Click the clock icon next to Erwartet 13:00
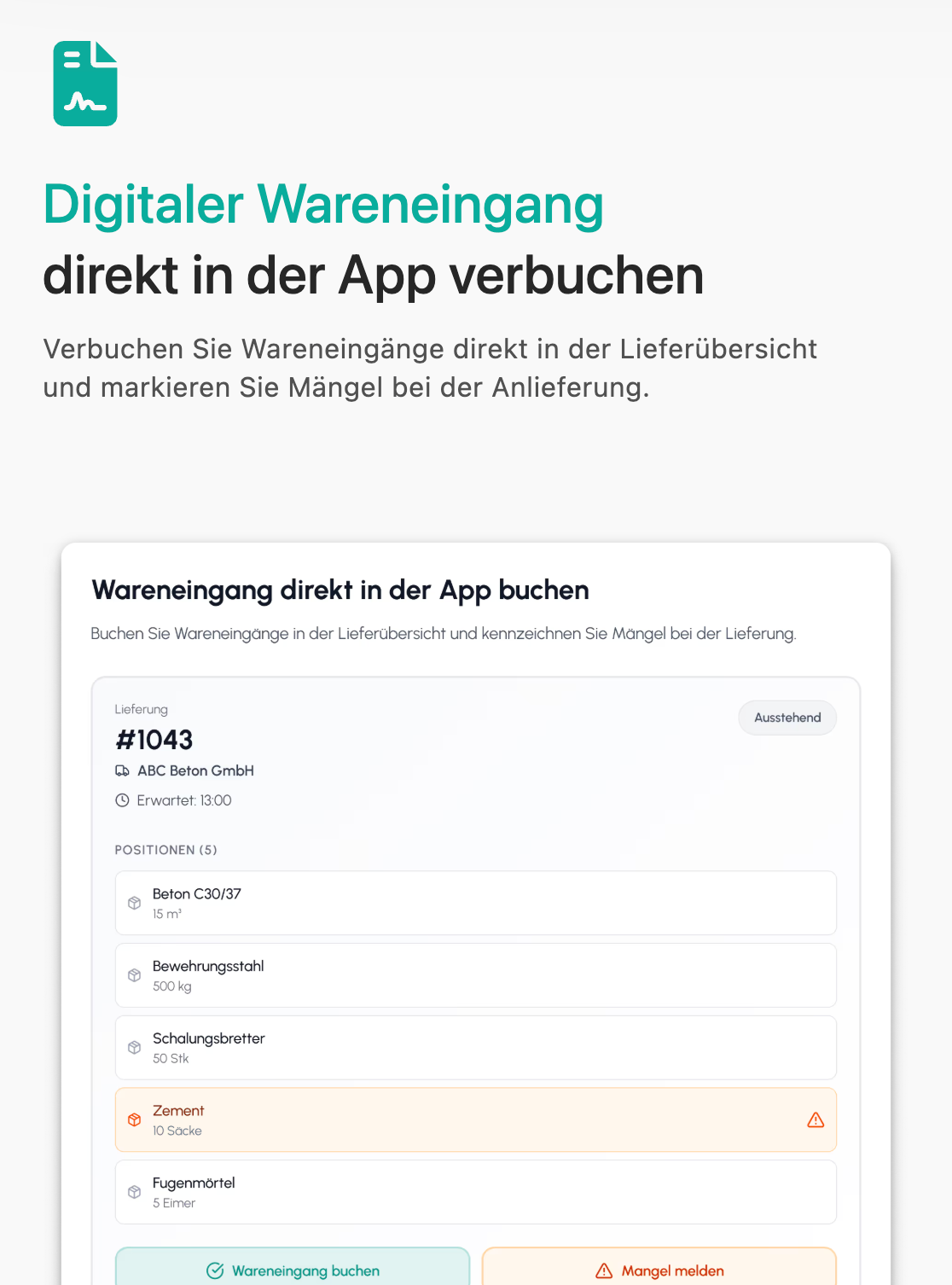This screenshot has width=952, height=1285. [122, 800]
